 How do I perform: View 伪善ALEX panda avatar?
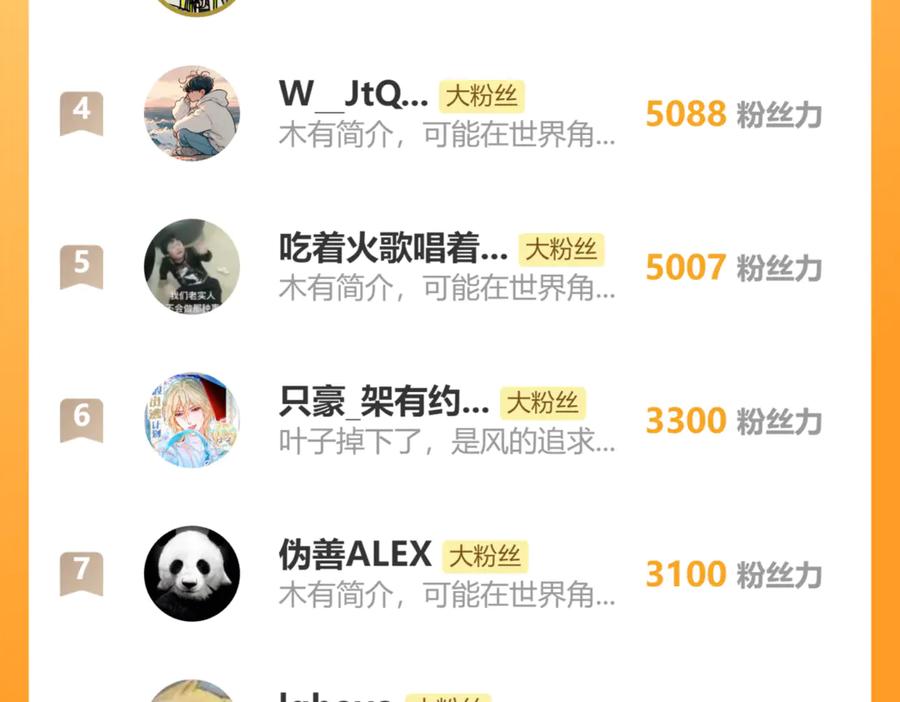pos(192,573)
